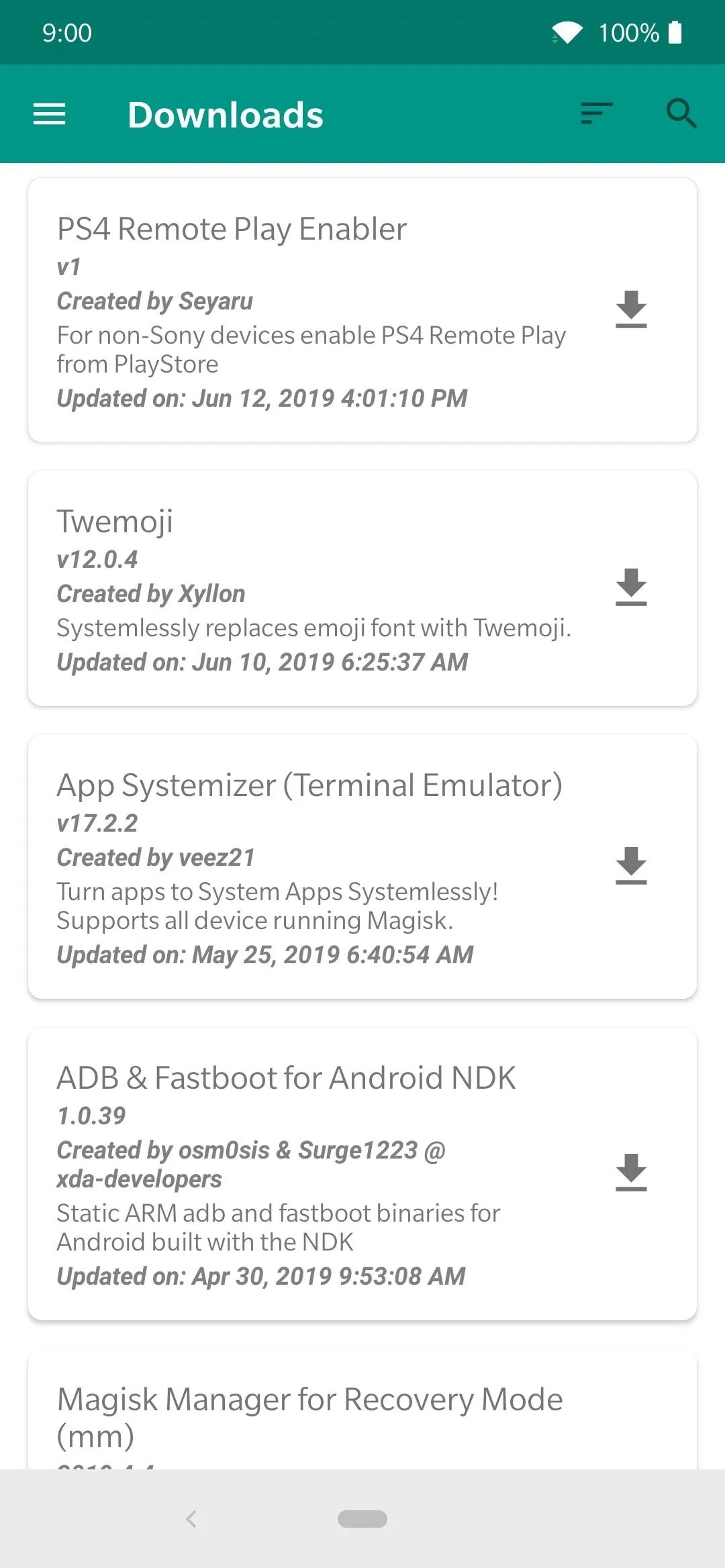
Task: Open the hamburger navigation drawer
Action: pyautogui.click(x=50, y=114)
